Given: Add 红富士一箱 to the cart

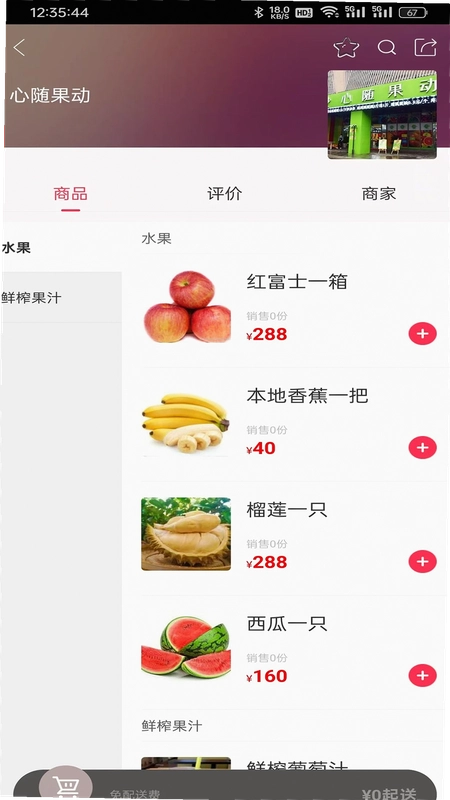Looking at the screenshot, I should [x=422, y=334].
